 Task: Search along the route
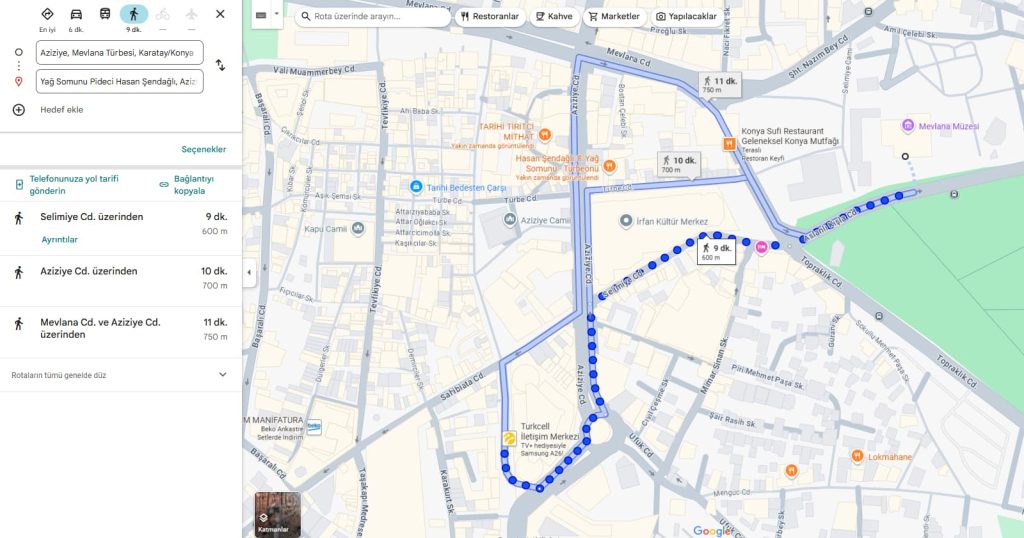click(x=375, y=17)
